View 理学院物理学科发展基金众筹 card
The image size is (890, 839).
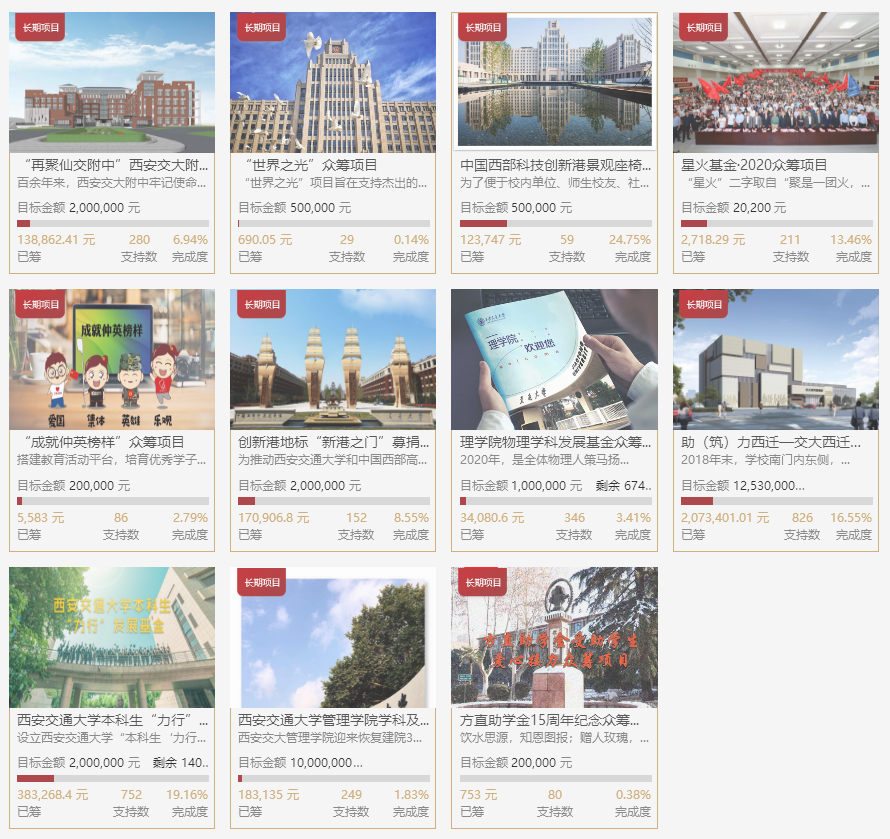[554, 442]
